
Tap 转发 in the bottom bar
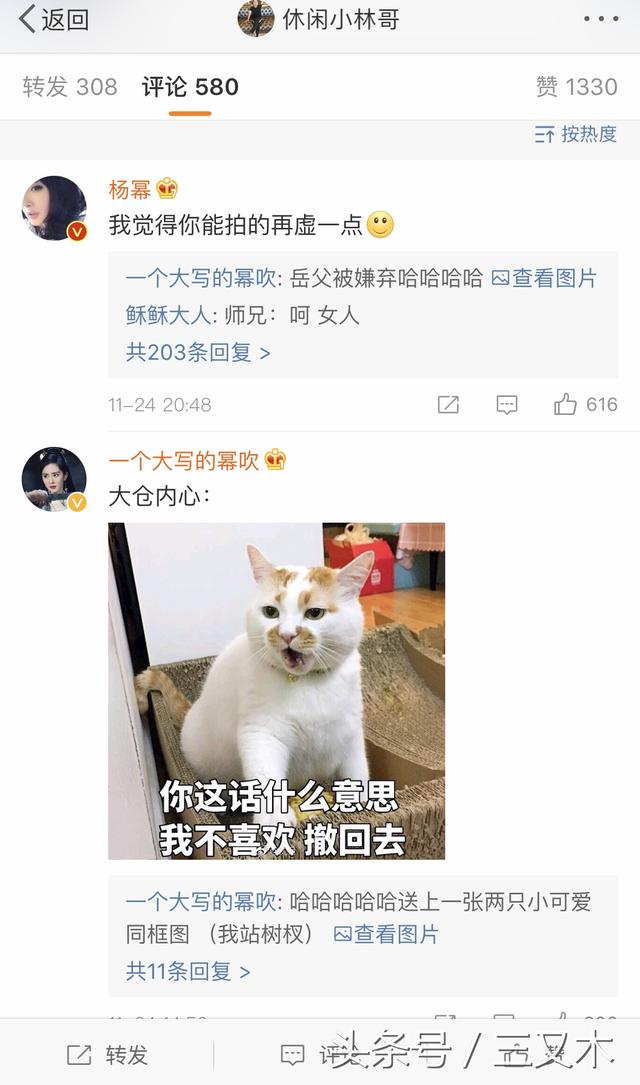(107, 1054)
